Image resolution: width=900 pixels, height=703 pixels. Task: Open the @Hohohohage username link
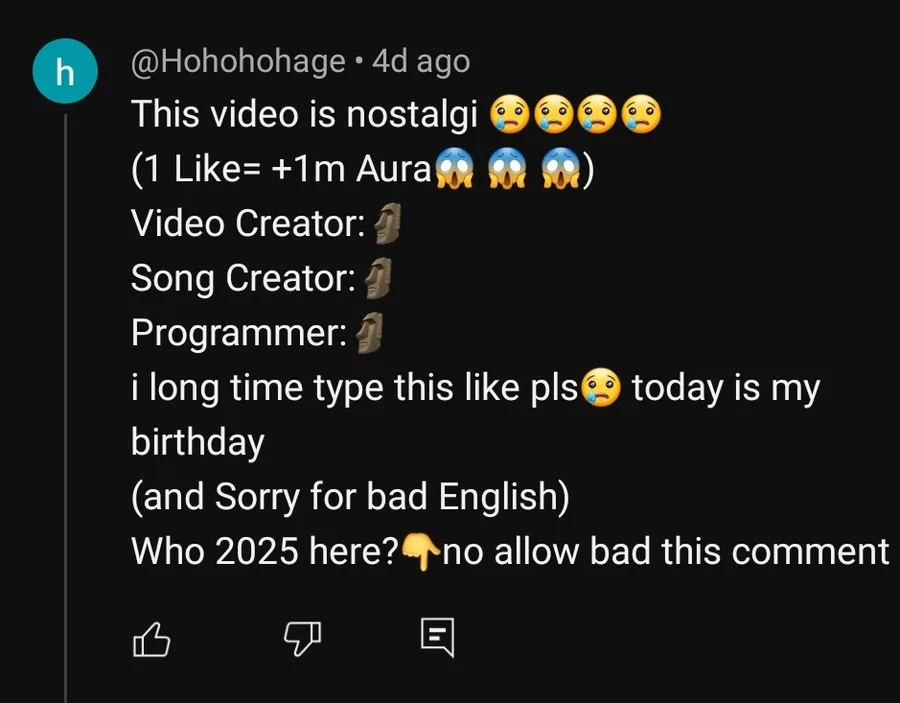238,62
